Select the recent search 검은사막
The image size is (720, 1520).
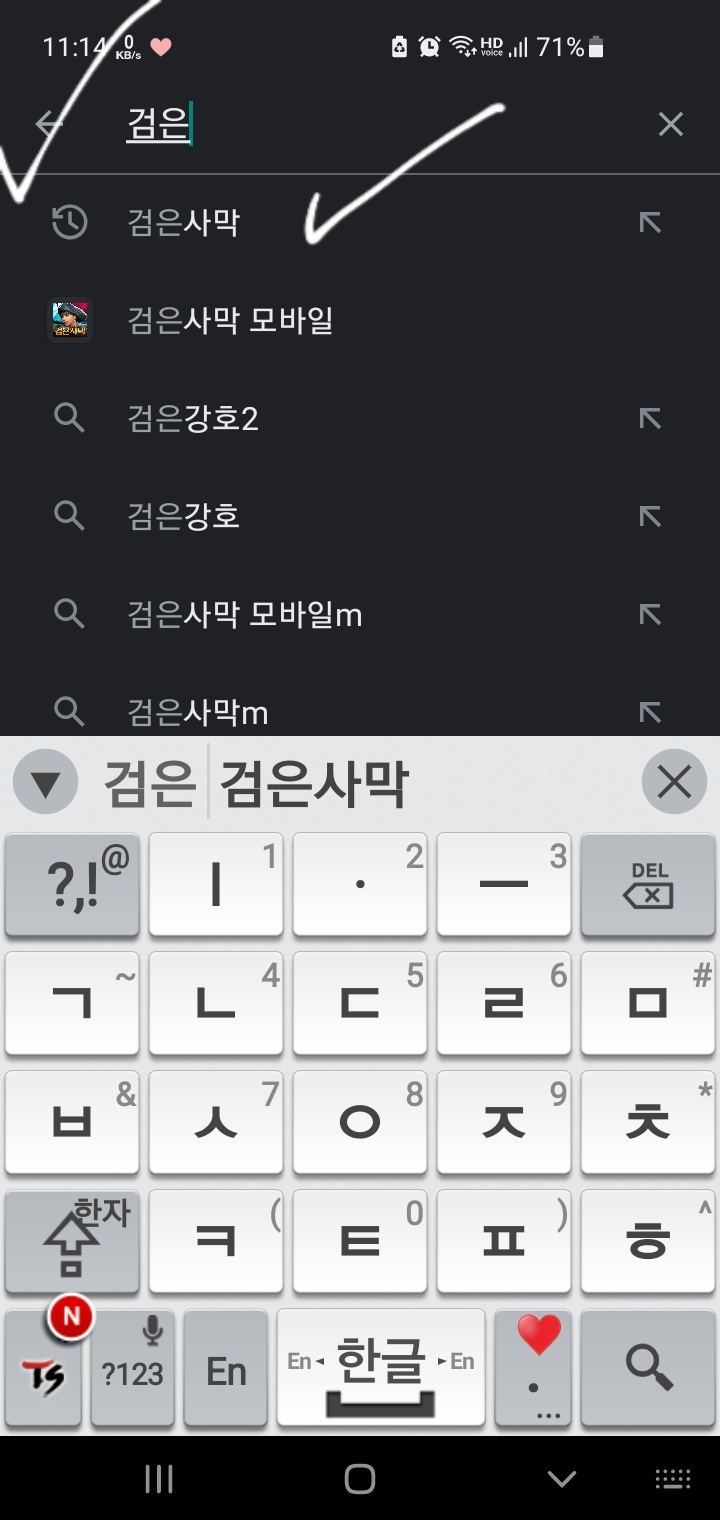click(184, 222)
